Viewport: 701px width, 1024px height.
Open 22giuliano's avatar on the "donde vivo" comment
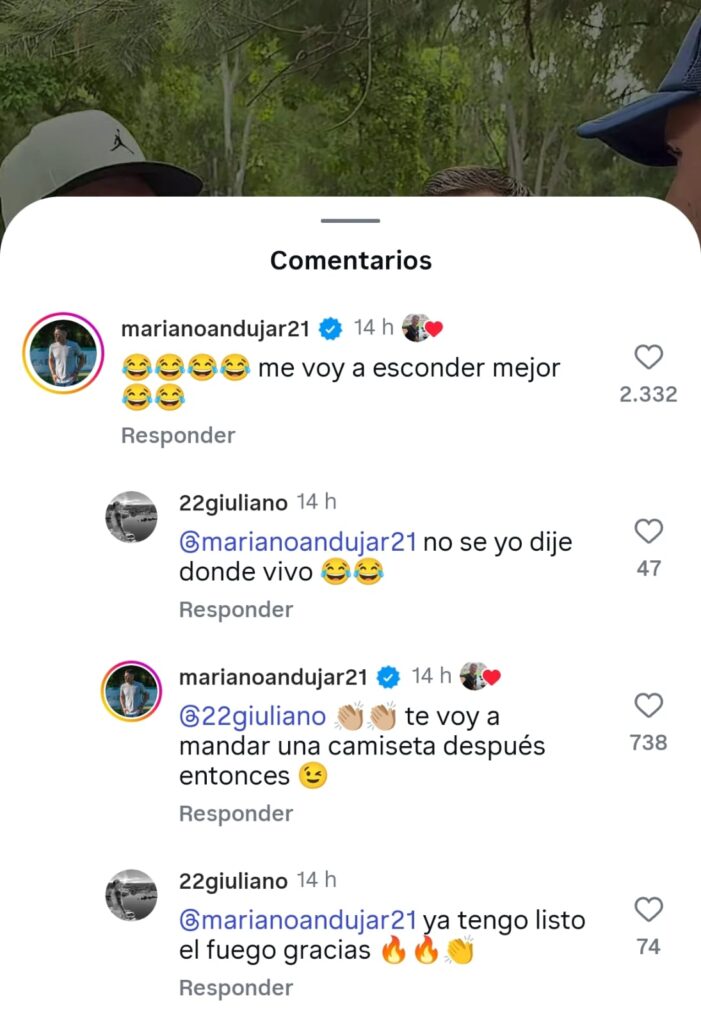pos(132,517)
